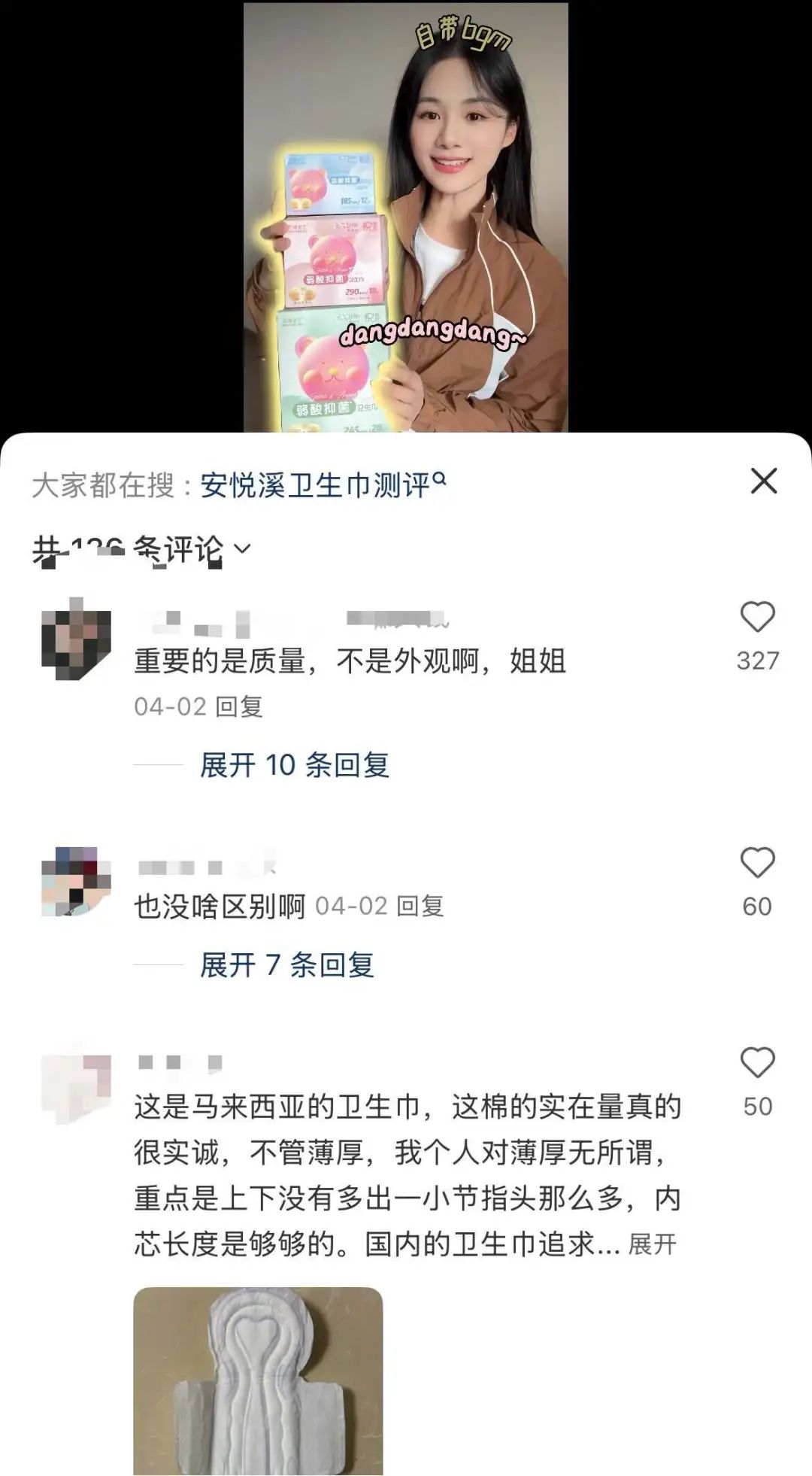Open the second commenter's profile avatar
812x1476 pixels.
pos(76,882)
